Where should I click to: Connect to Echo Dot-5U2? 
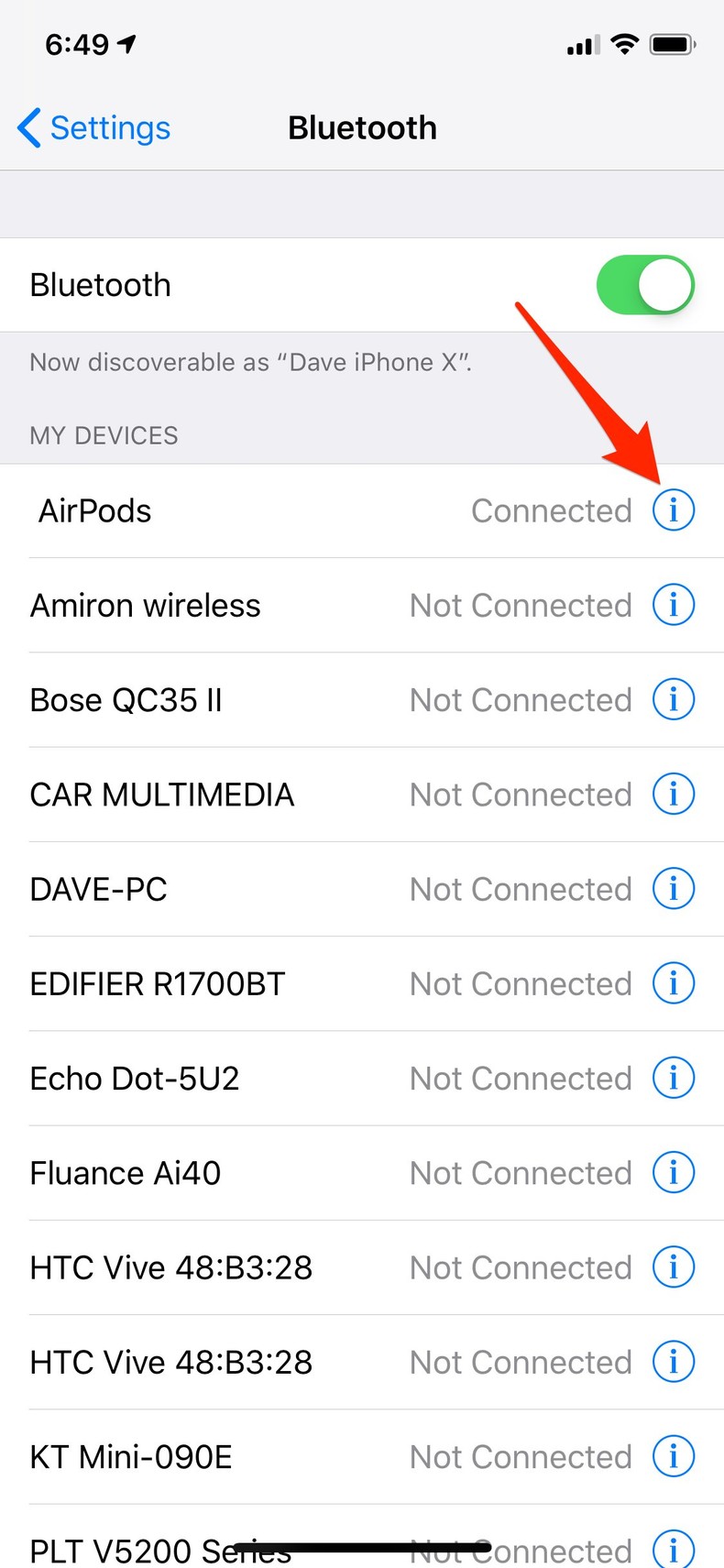coord(135,1079)
